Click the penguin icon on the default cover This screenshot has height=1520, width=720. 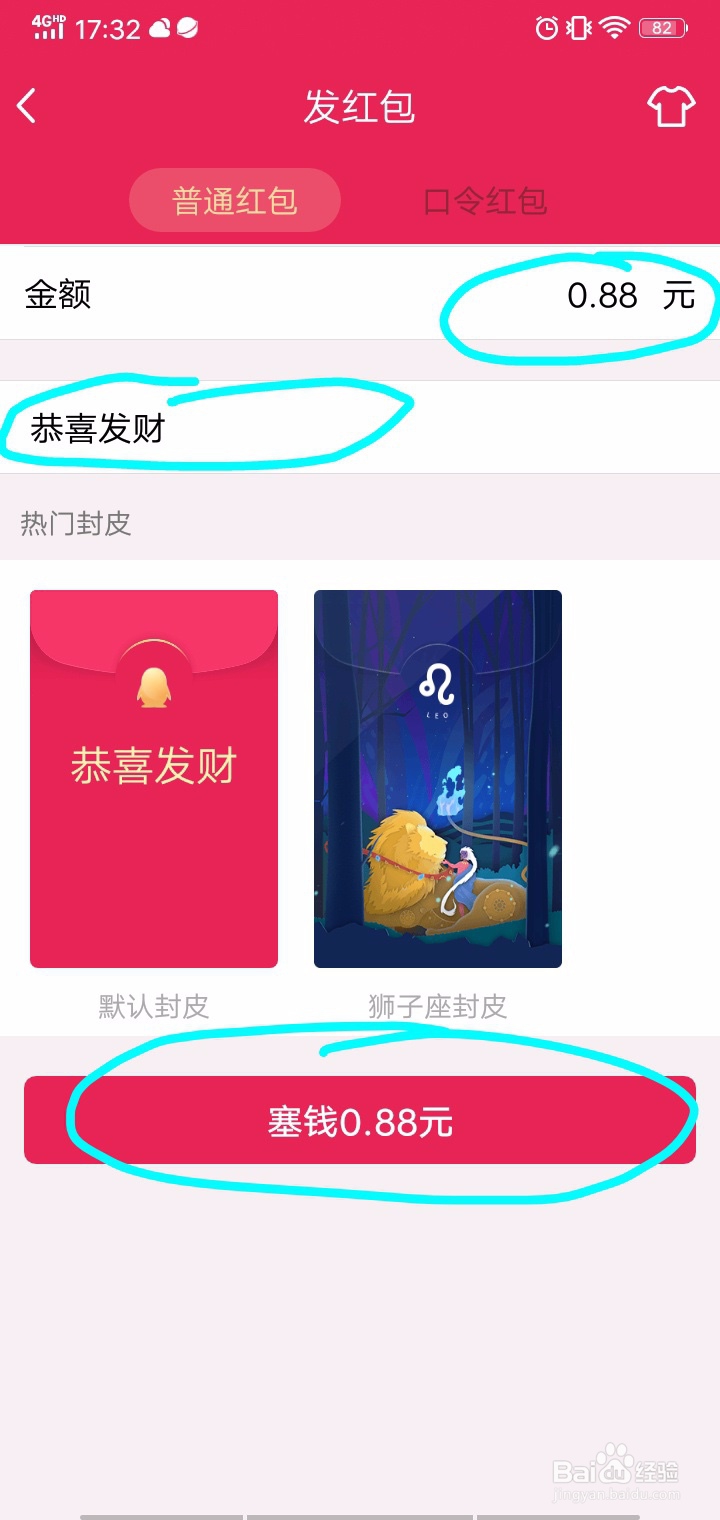[152, 690]
